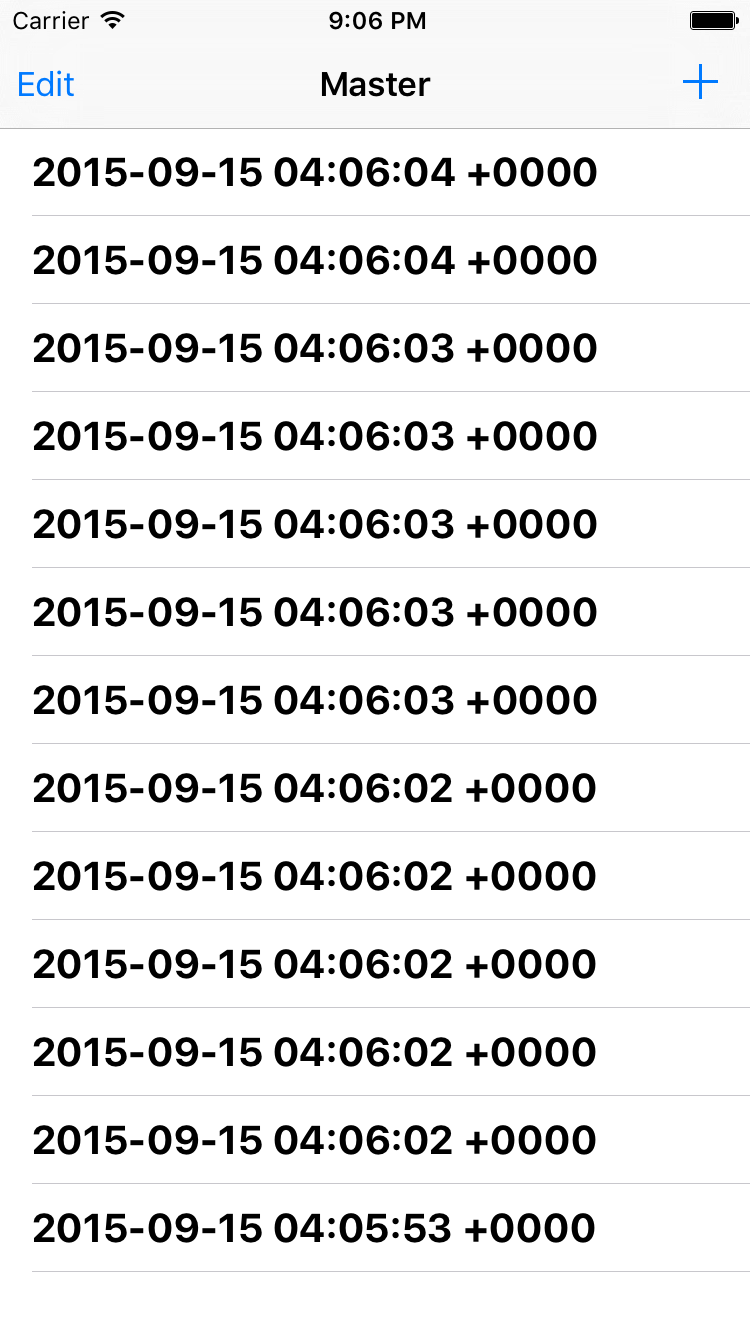Open the 04:05:53 timestamp entry
Screen dimensions: 750x1334
314,1228
